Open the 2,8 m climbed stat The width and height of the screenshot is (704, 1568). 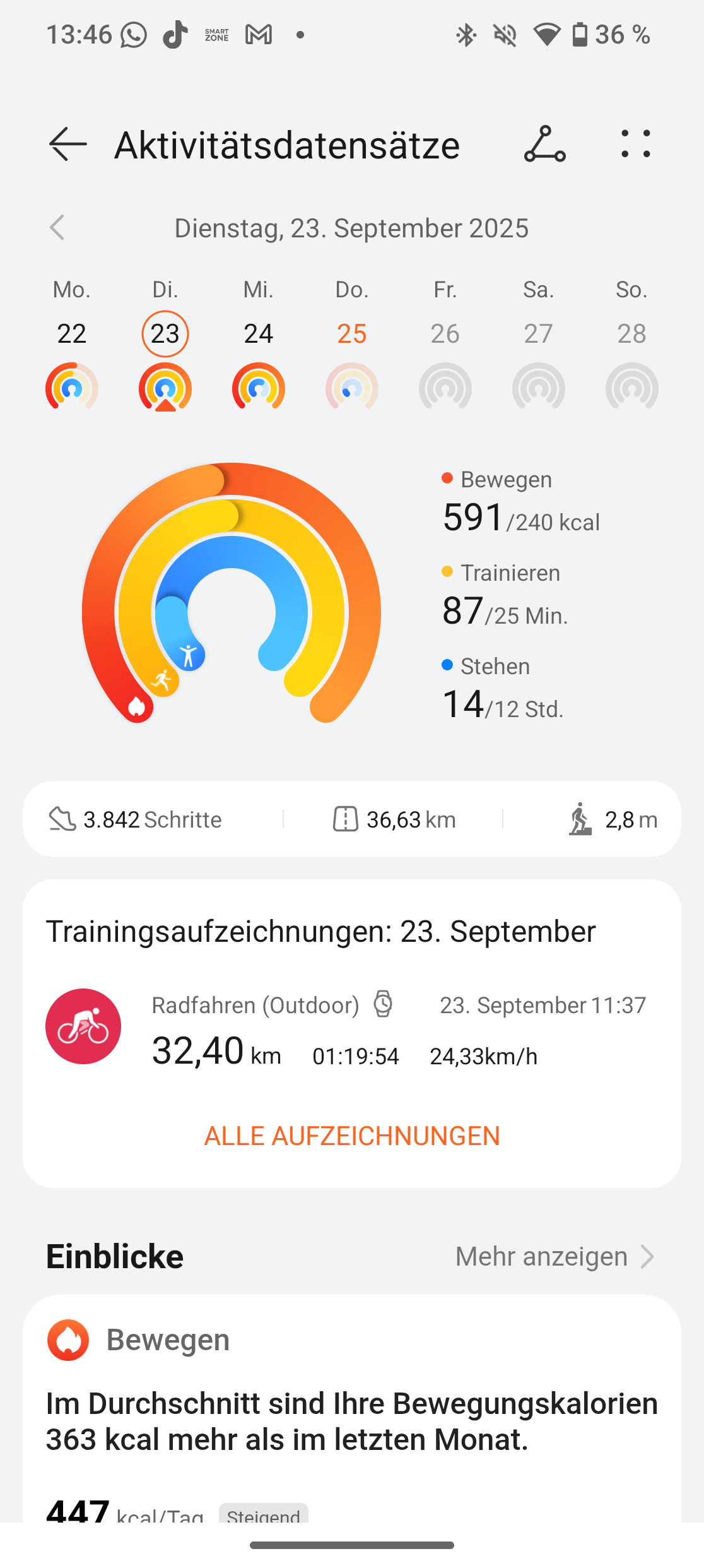[613, 819]
